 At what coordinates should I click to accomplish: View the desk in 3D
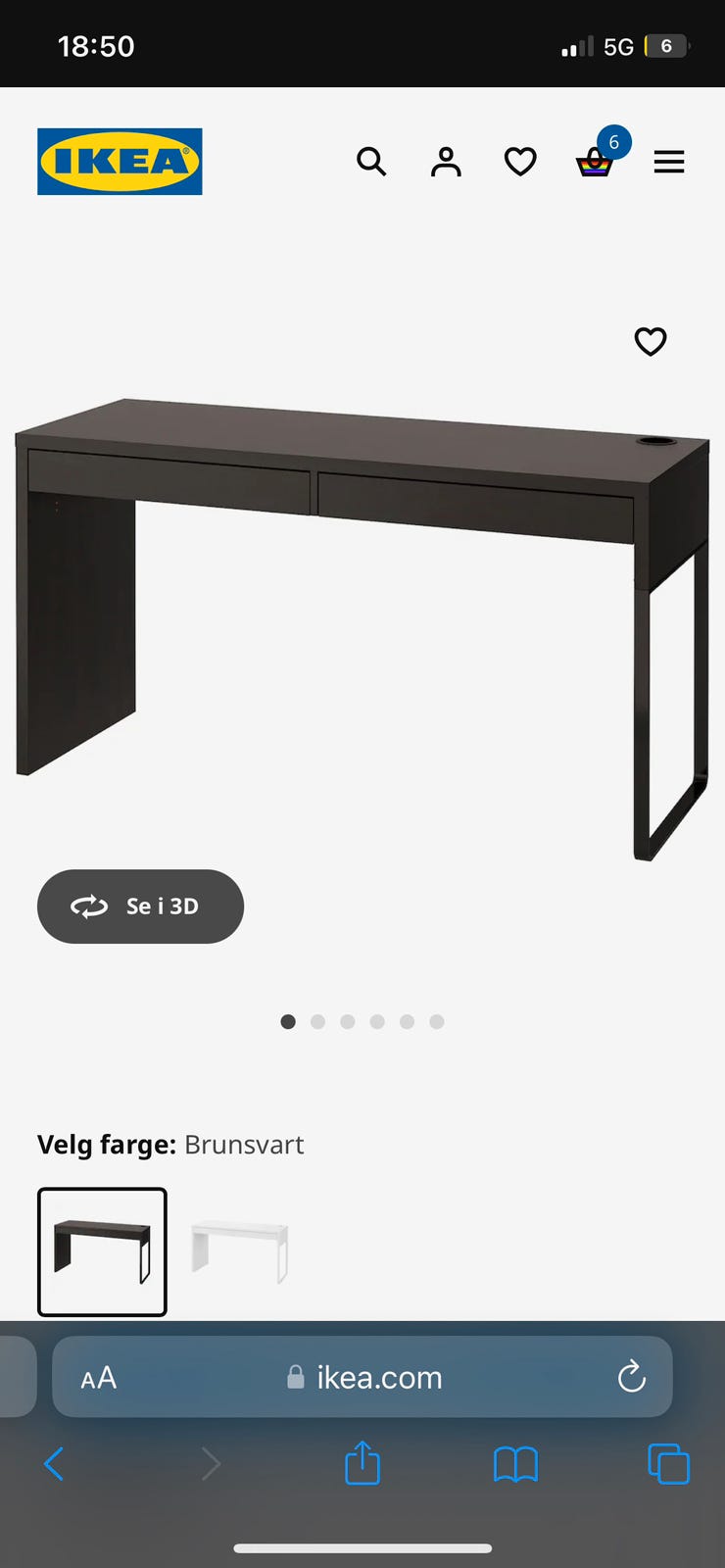[140, 906]
